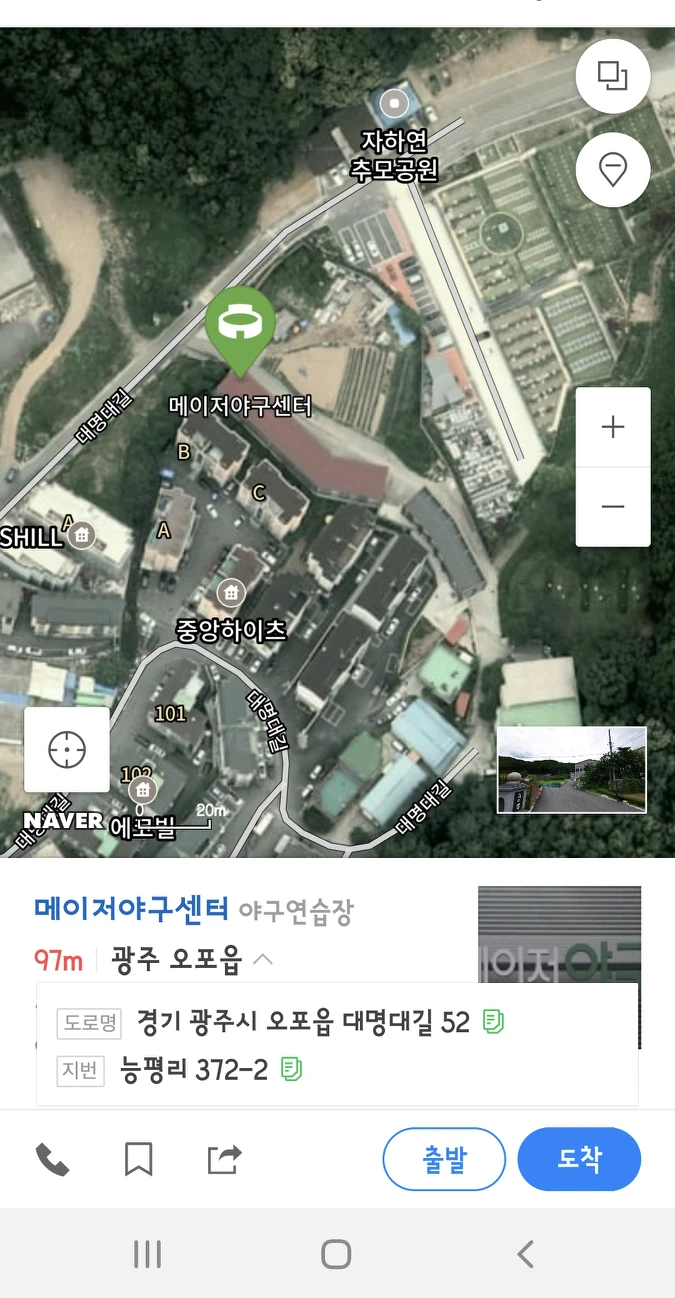Set as destination with 도착
The width and height of the screenshot is (675, 1298).
tap(579, 1159)
